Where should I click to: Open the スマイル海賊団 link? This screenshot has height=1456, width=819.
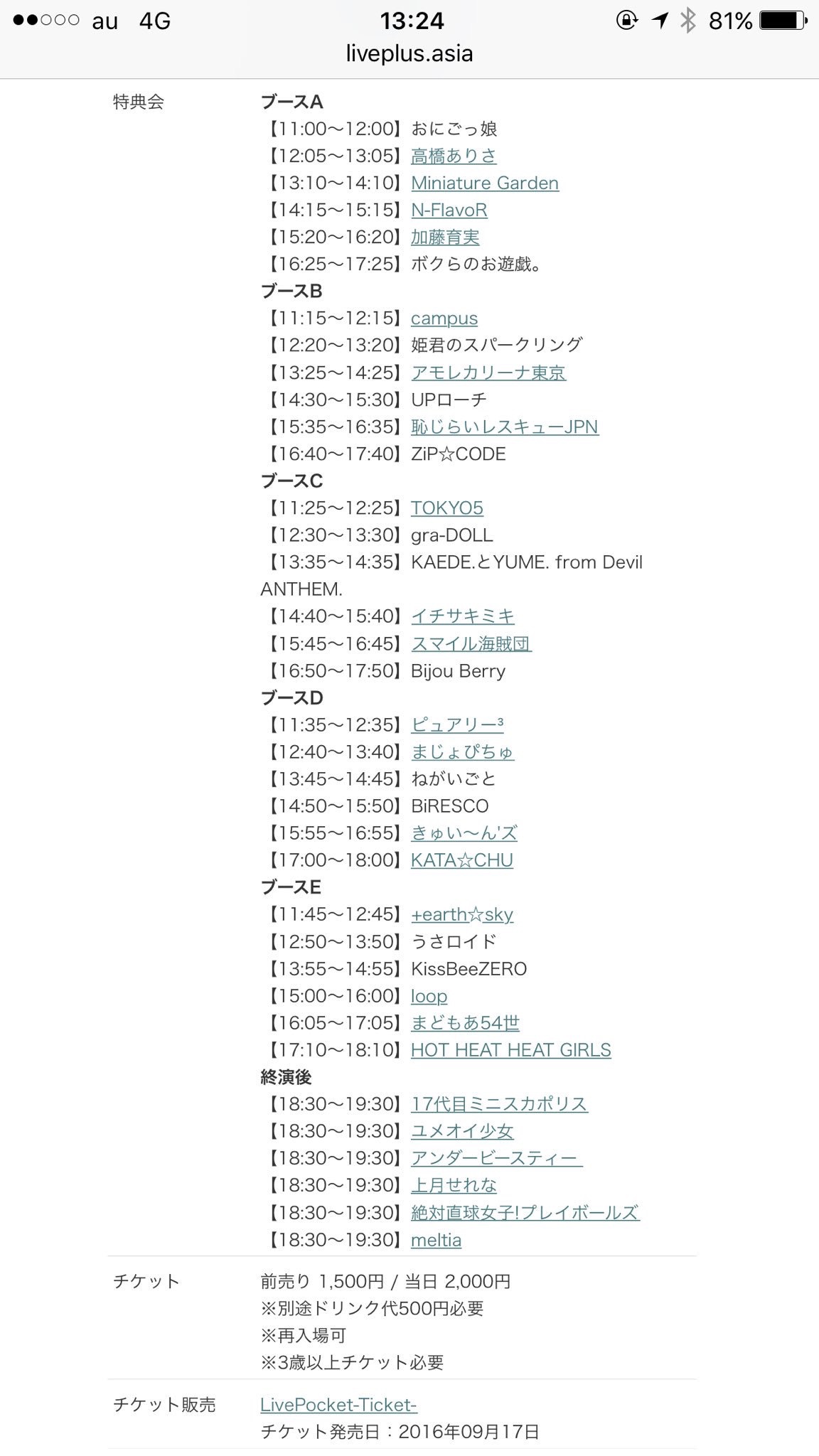click(x=471, y=643)
